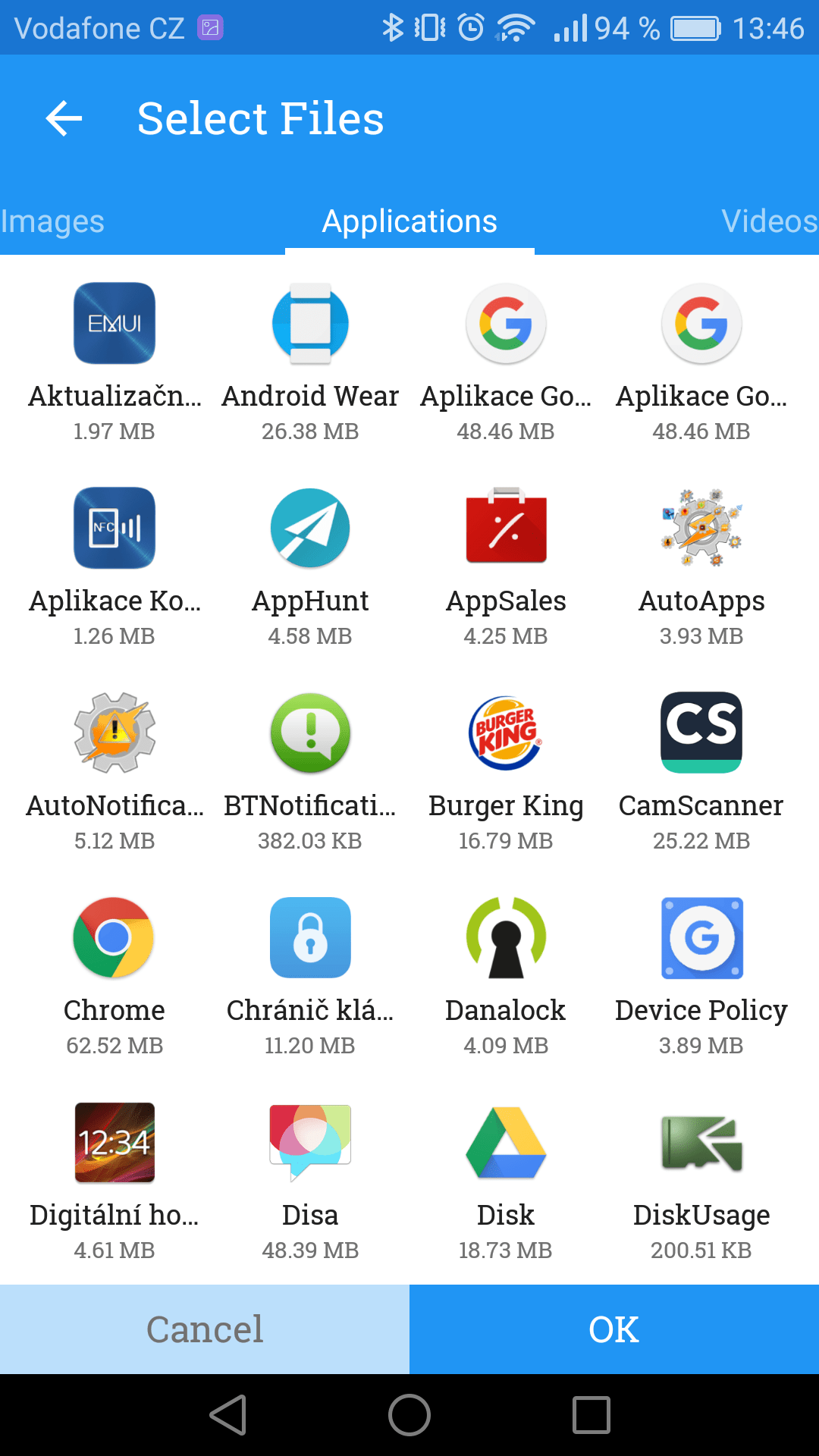819x1456 pixels.
Task: Select AutoApps from the grid
Action: [x=701, y=529]
